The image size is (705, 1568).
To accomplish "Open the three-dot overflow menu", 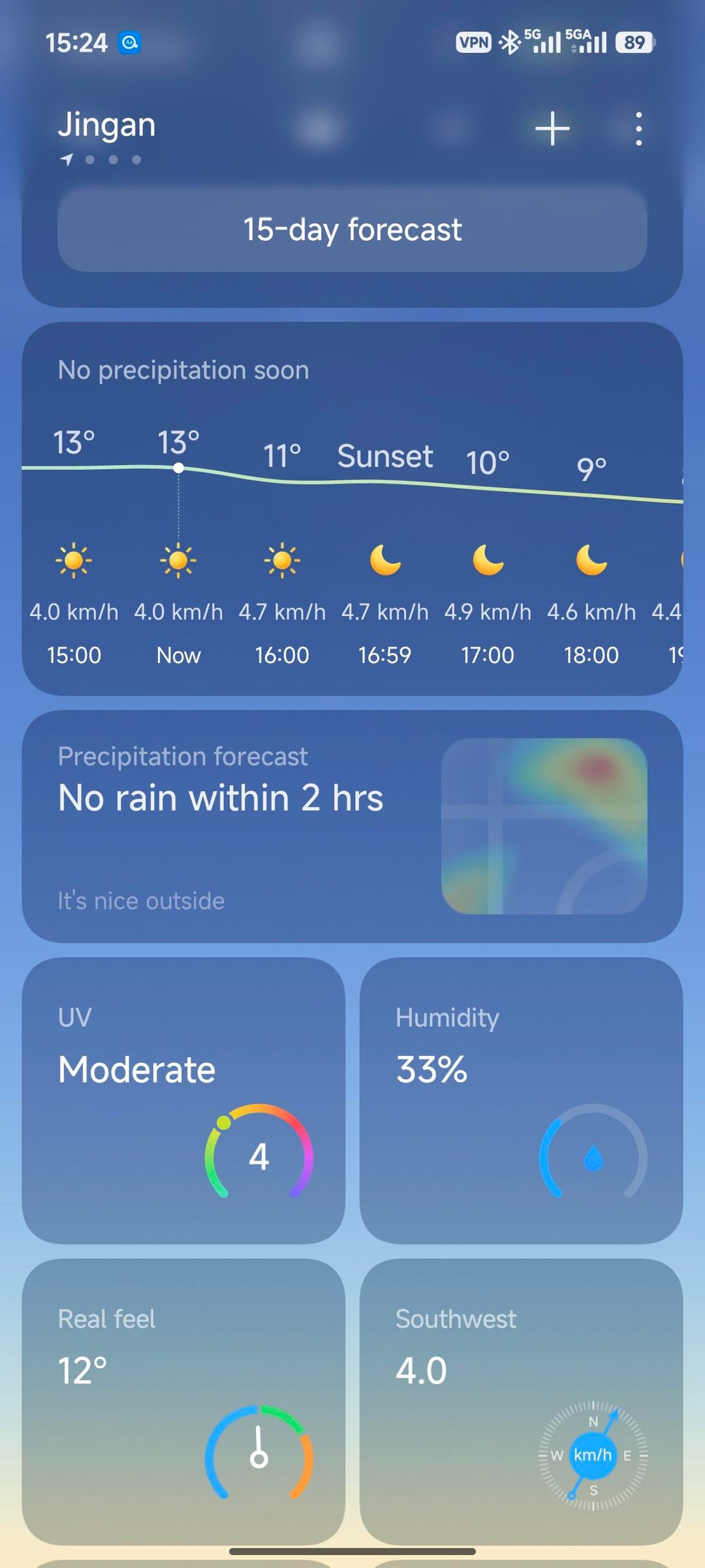I will tap(638, 129).
